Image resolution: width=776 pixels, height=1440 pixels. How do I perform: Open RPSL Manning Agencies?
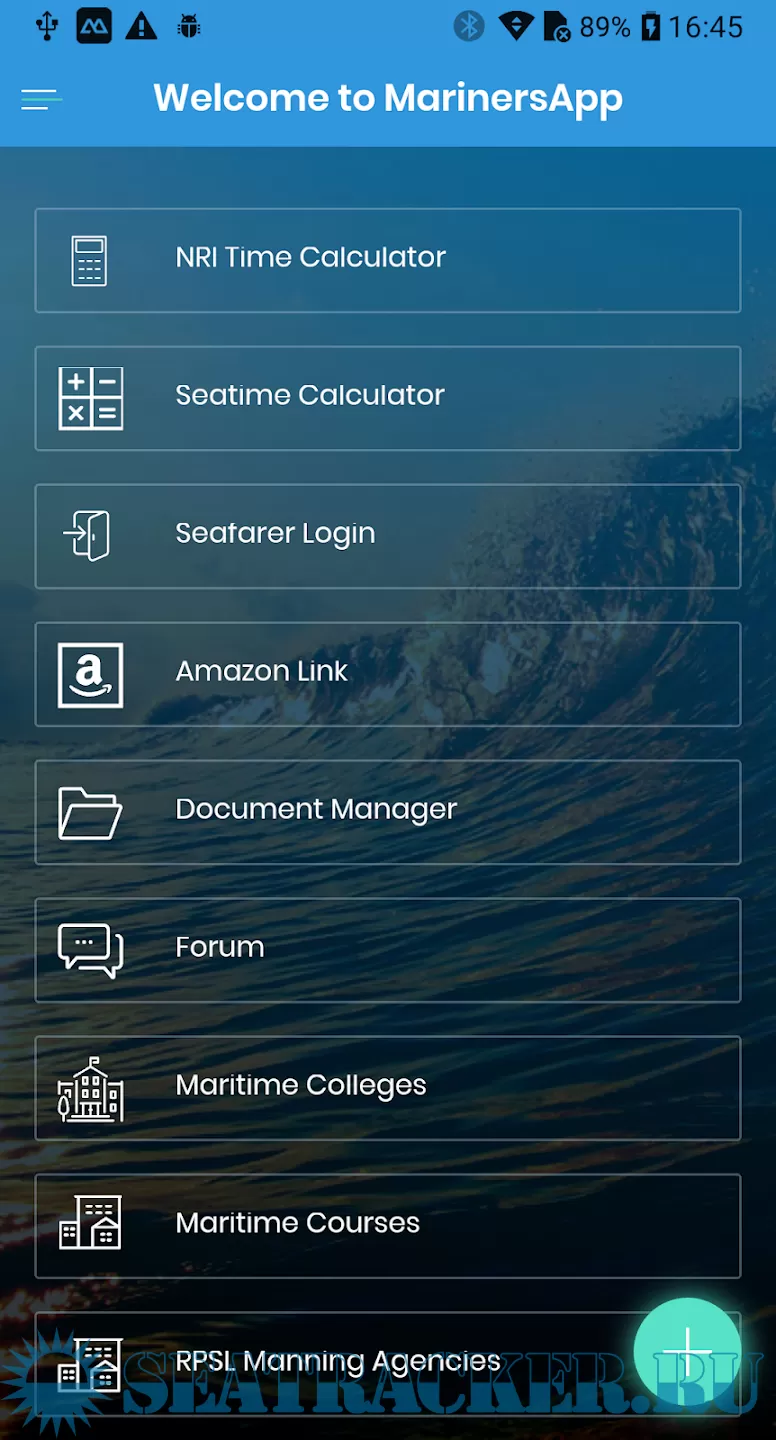(x=338, y=1362)
